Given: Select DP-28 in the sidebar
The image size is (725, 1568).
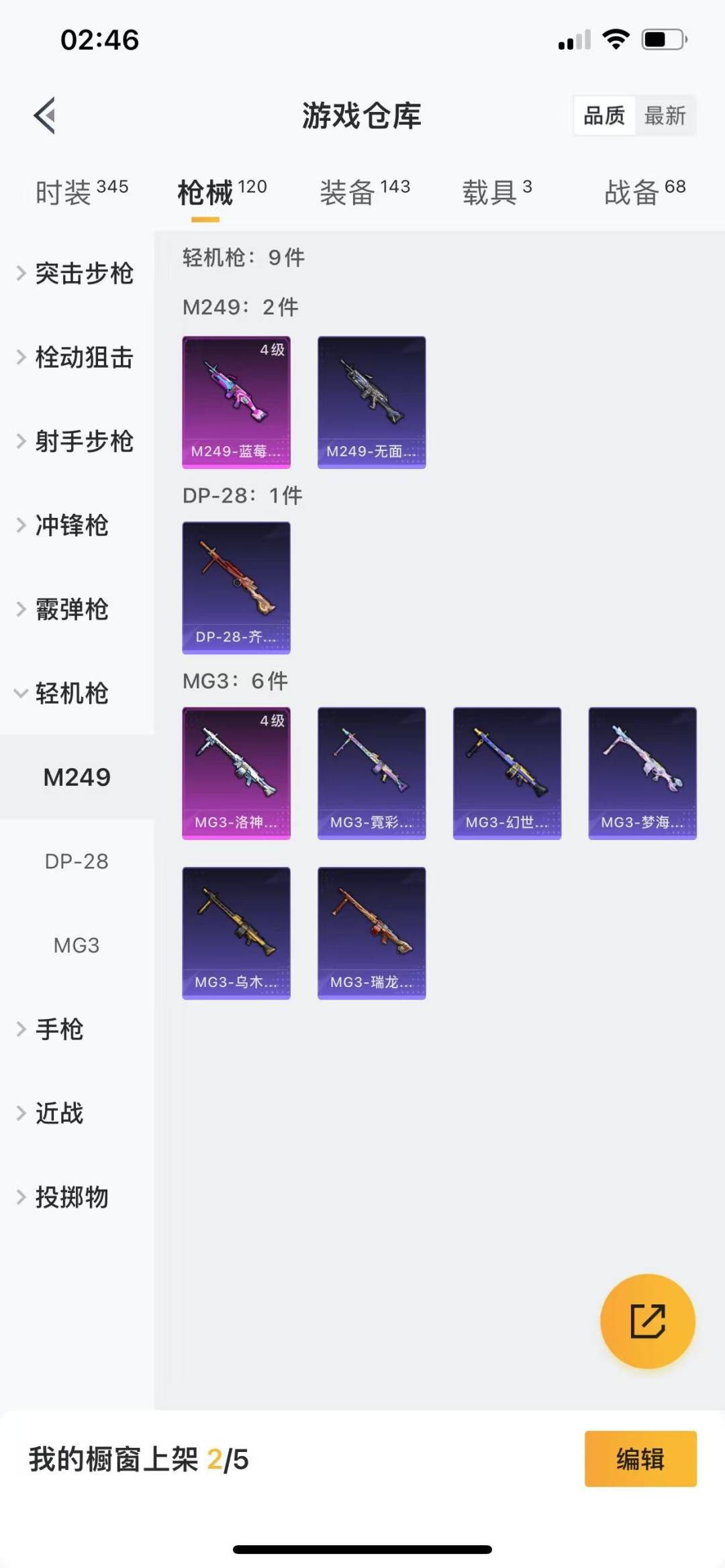Looking at the screenshot, I should point(77,861).
